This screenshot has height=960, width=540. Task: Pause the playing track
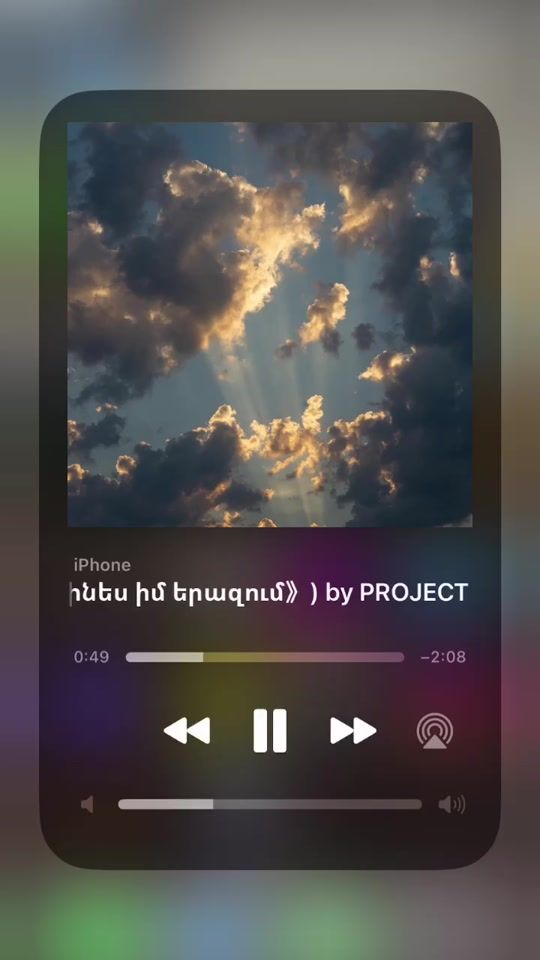point(270,730)
